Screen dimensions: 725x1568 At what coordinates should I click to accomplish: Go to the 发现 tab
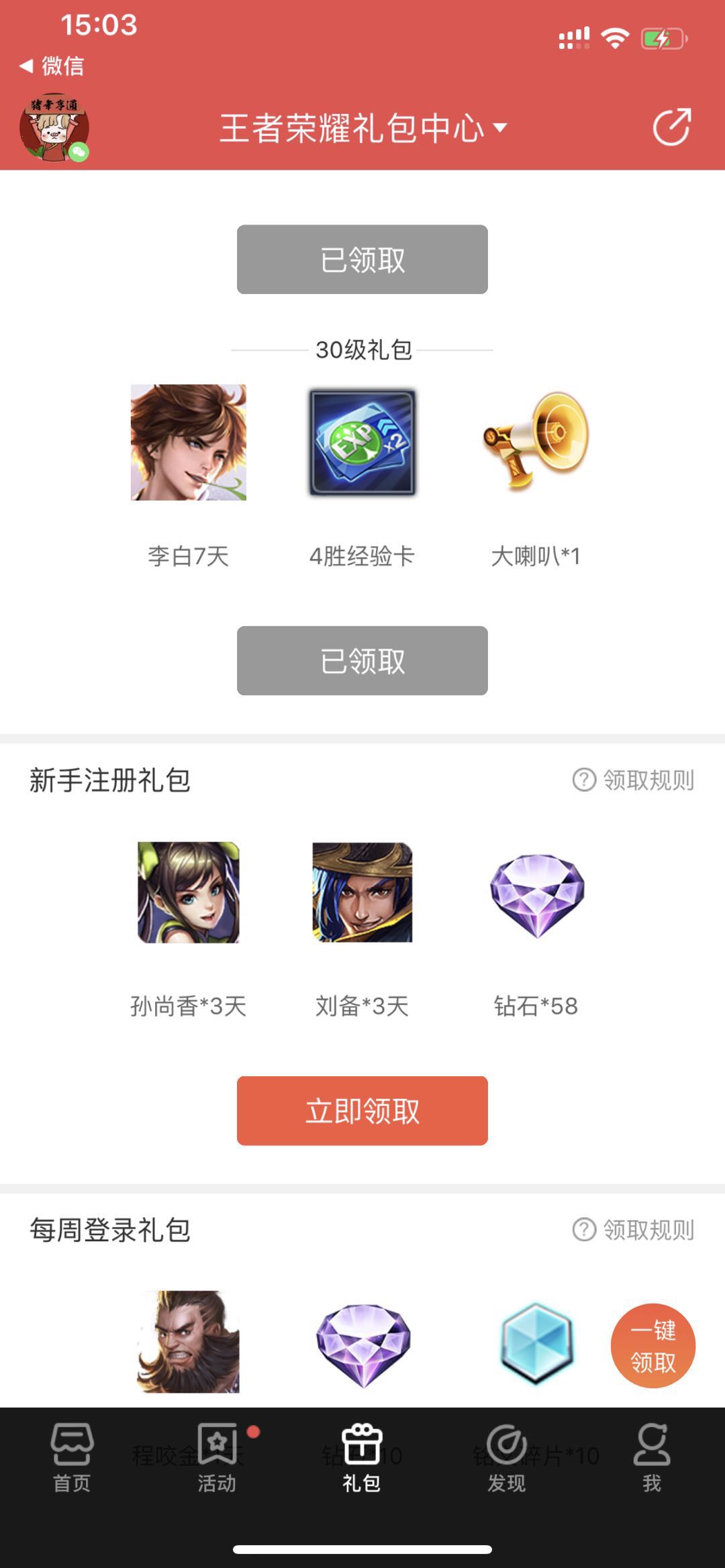pyautogui.click(x=507, y=1457)
